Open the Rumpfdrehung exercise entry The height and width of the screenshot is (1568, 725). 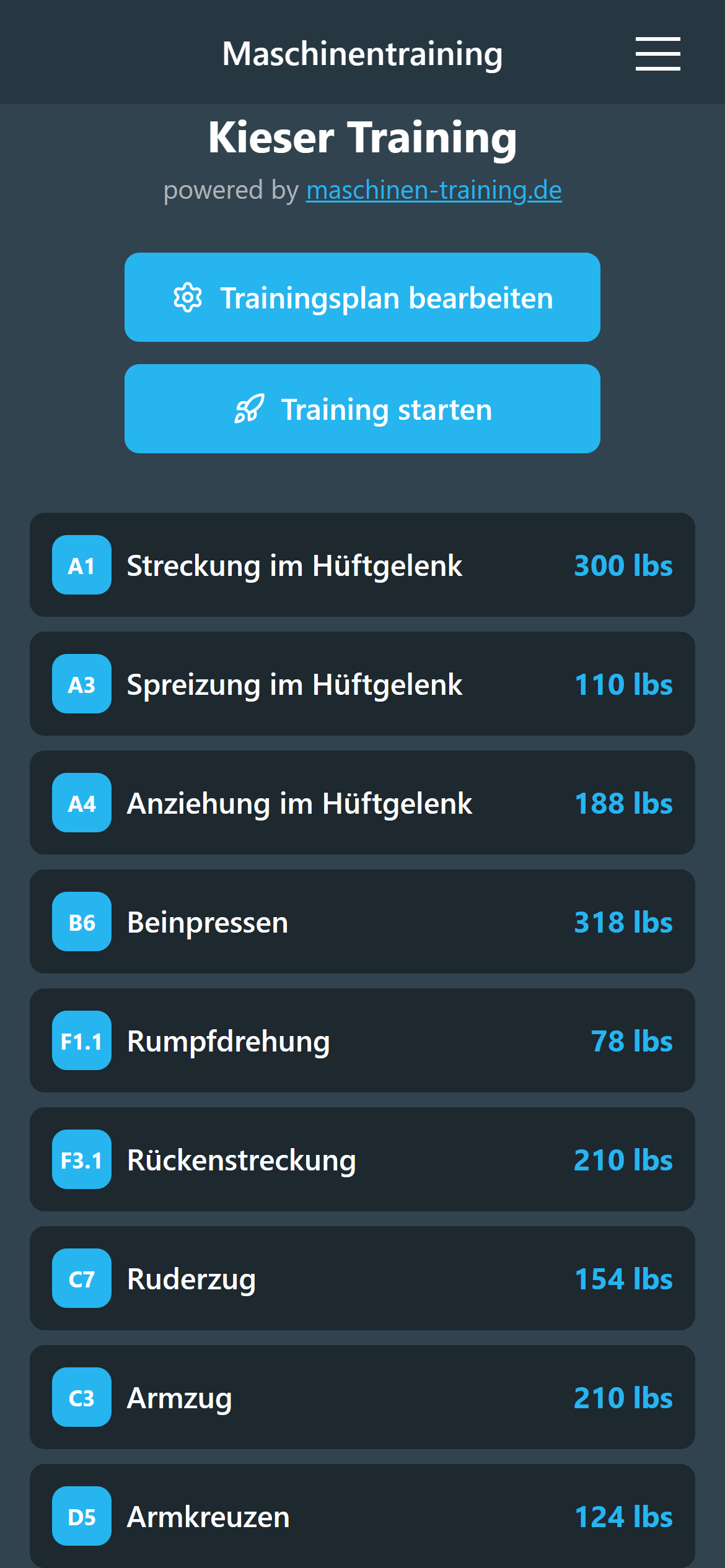pos(362,1041)
